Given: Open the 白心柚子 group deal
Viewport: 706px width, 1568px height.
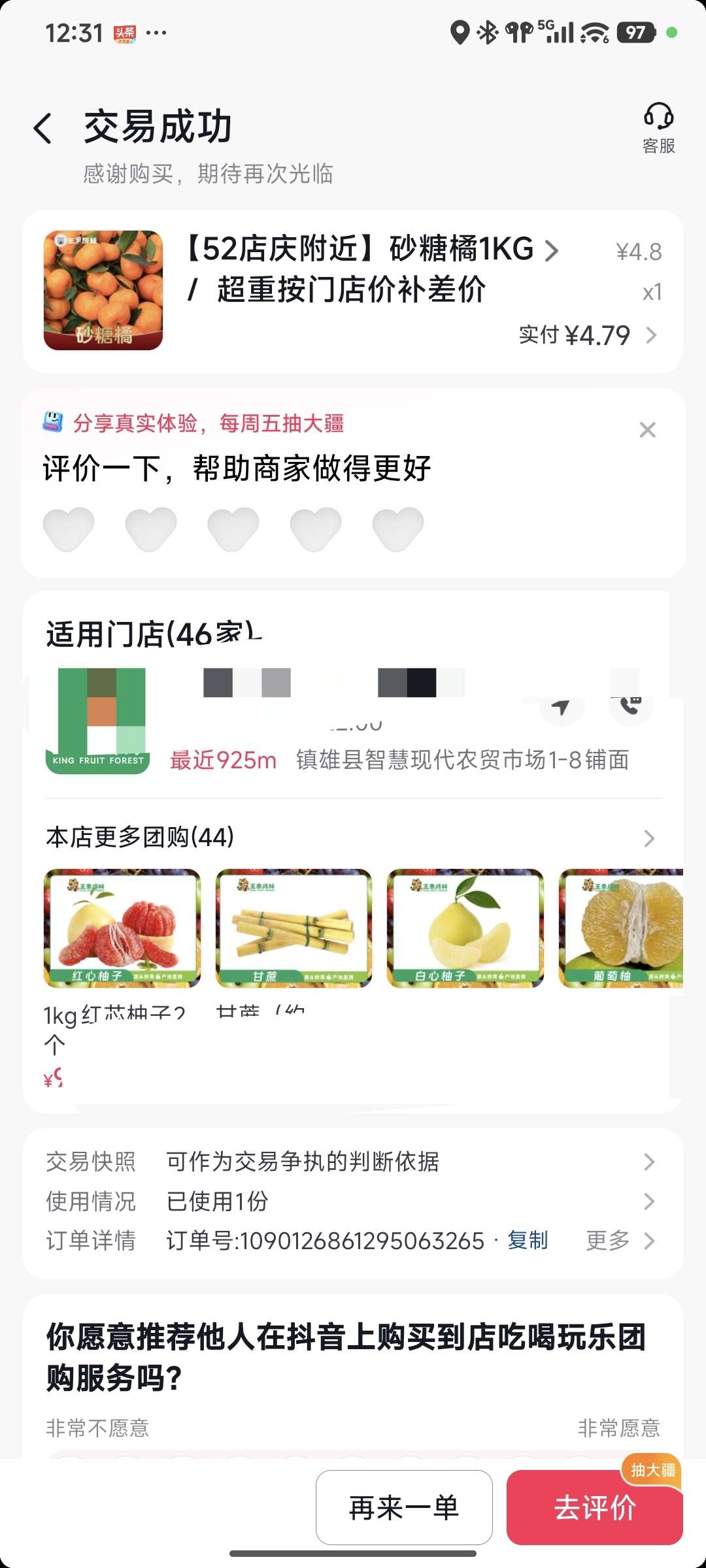Looking at the screenshot, I should 465,928.
